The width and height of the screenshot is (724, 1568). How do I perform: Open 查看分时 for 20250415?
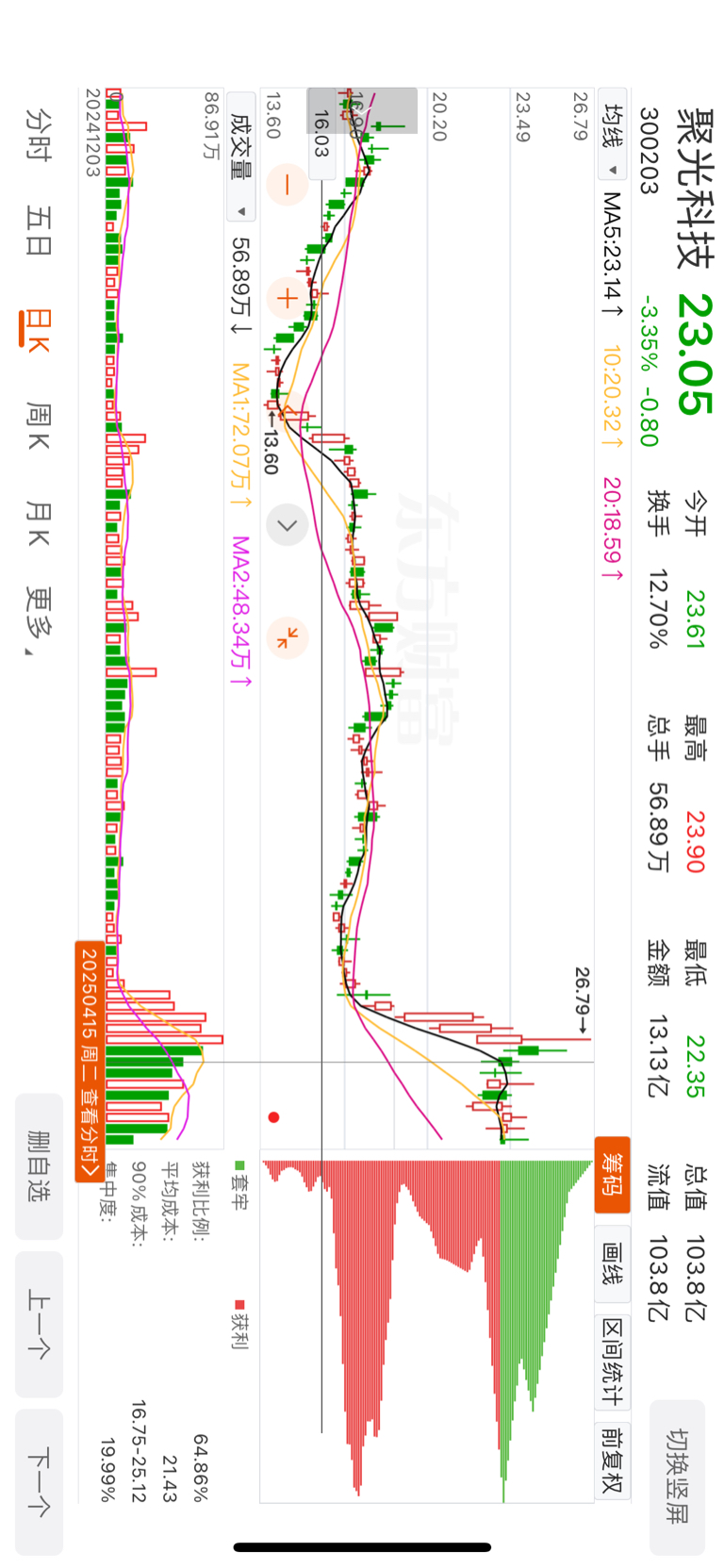click(90, 1062)
